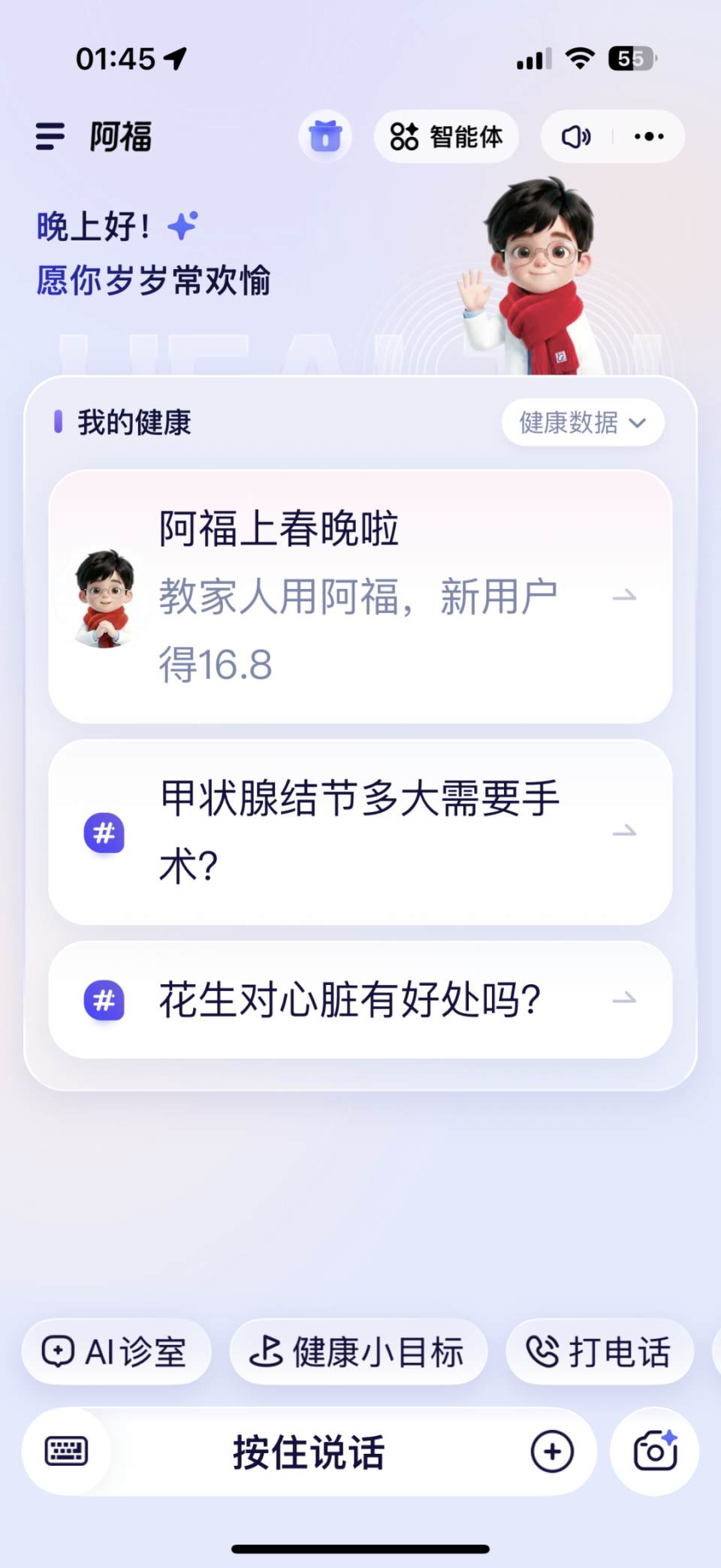Tap the plus icon next to voice bar
The height and width of the screenshot is (1568, 721).
[552, 1452]
